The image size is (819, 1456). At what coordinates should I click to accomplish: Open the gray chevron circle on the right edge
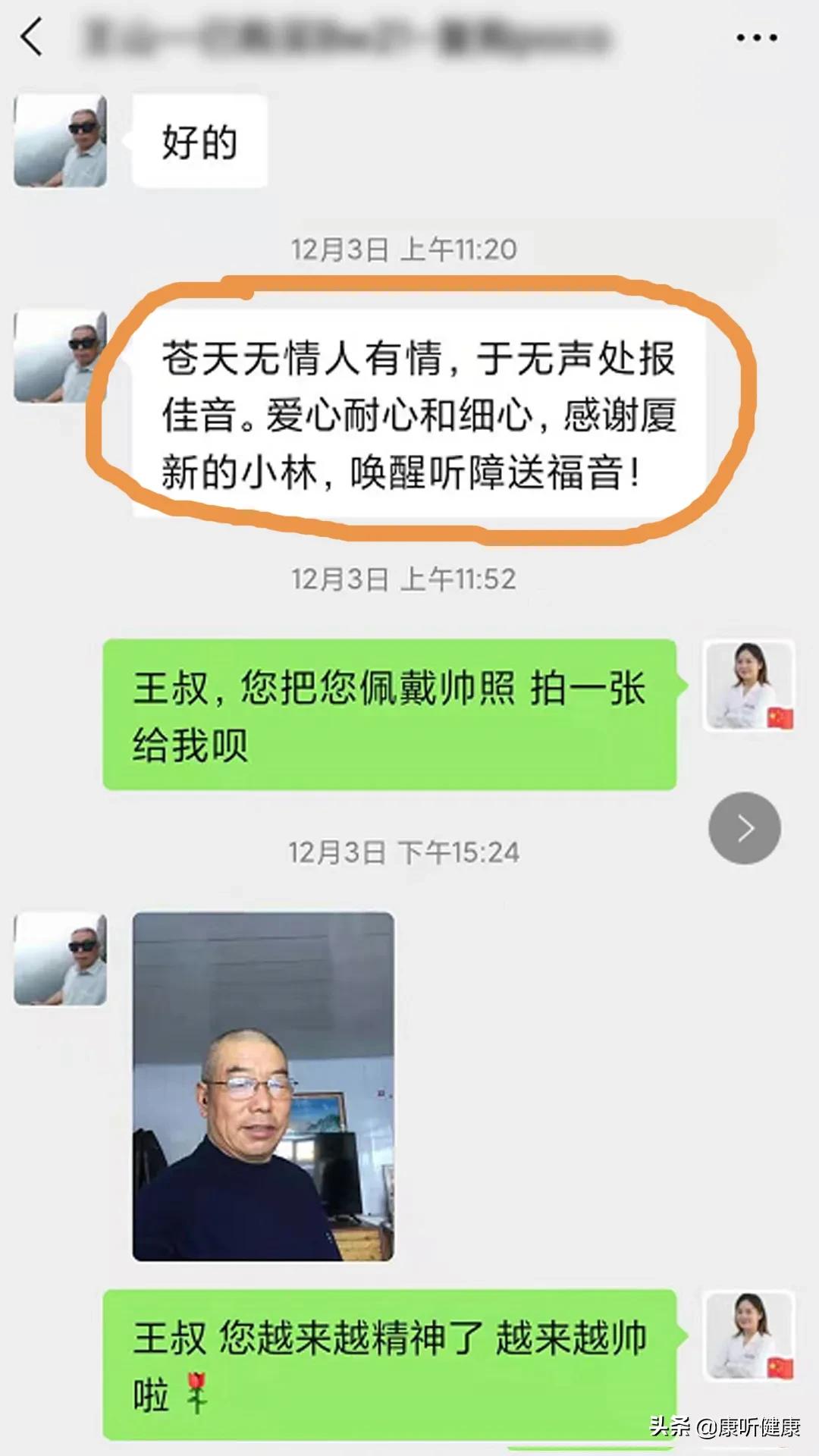coord(745,828)
